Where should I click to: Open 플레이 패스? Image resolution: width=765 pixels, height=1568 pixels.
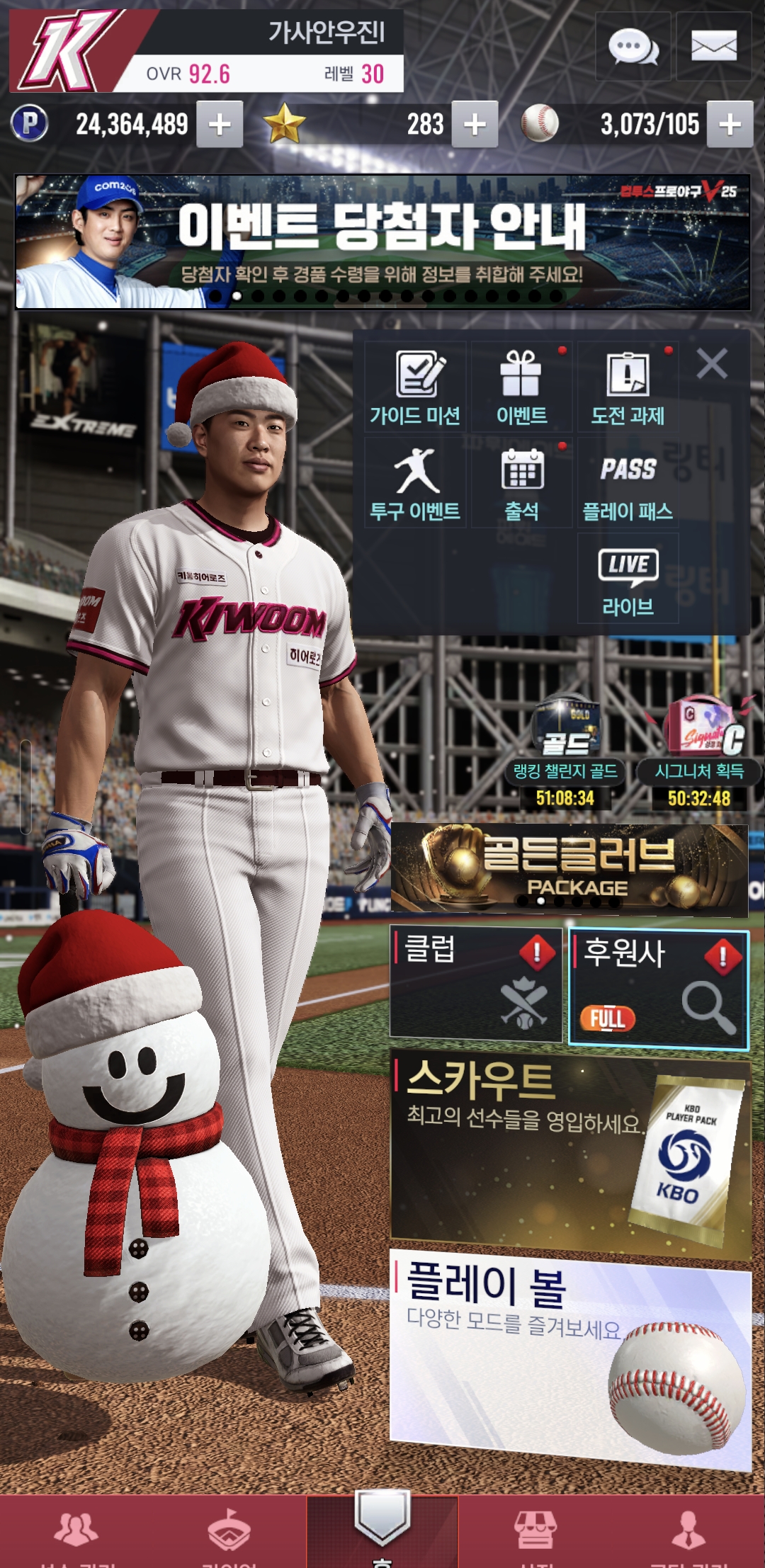coord(628,483)
